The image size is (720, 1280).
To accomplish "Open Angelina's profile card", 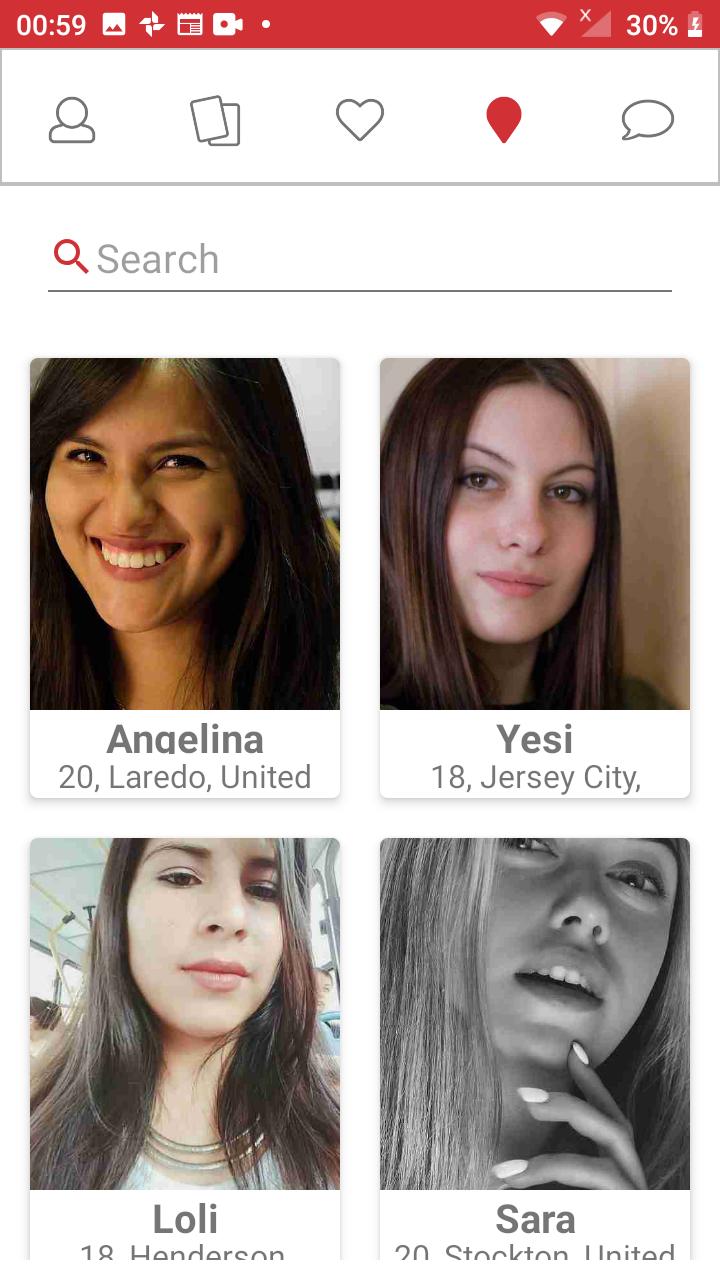I will (x=185, y=577).
